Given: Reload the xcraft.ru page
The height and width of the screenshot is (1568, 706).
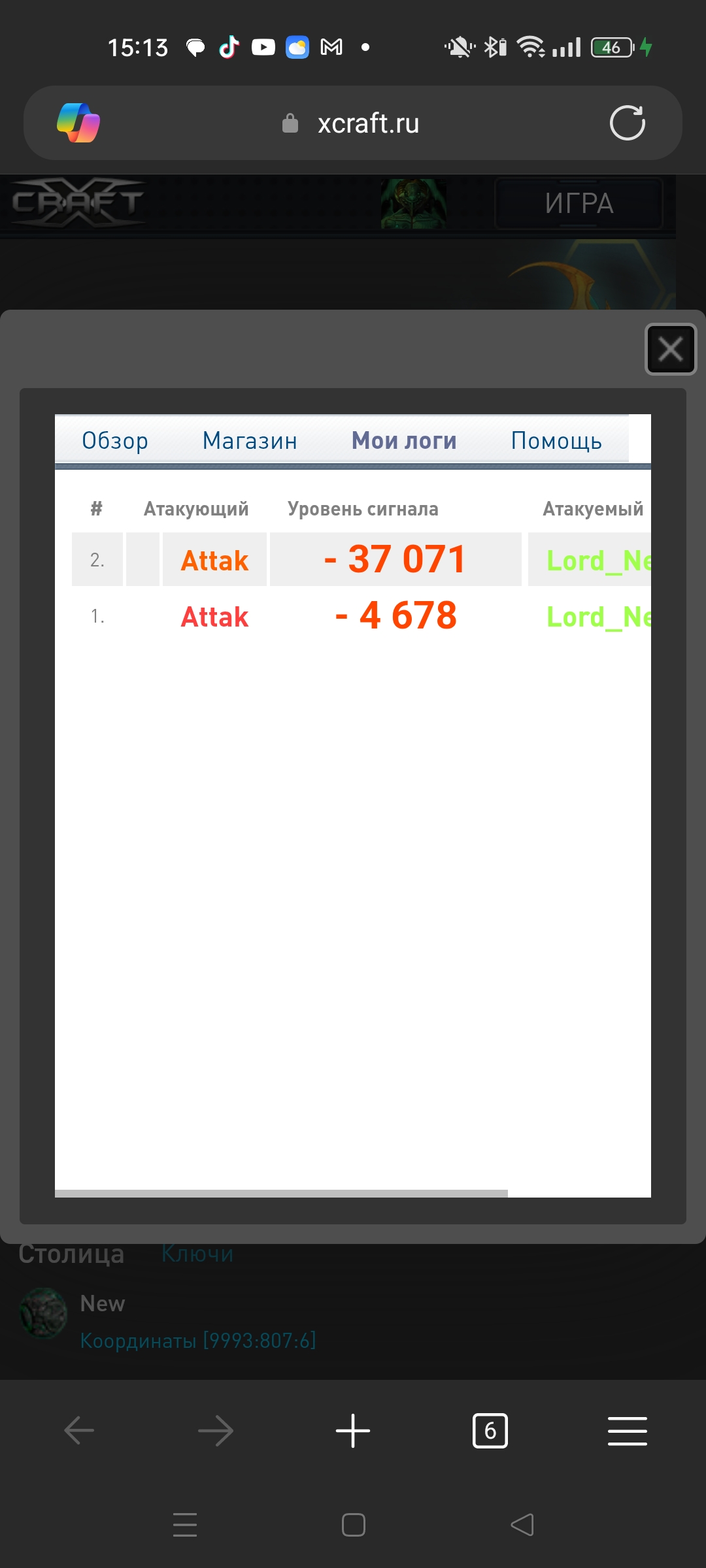Looking at the screenshot, I should (x=627, y=123).
